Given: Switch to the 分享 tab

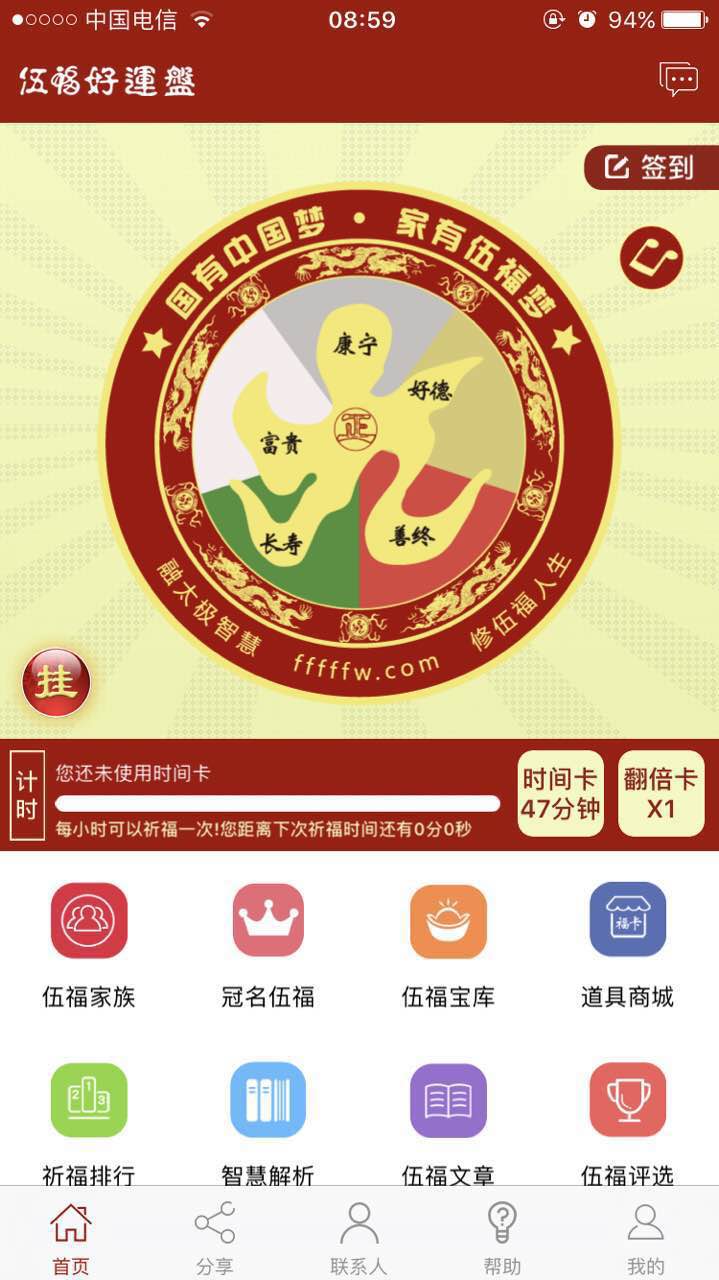Looking at the screenshot, I should coord(214,1237).
